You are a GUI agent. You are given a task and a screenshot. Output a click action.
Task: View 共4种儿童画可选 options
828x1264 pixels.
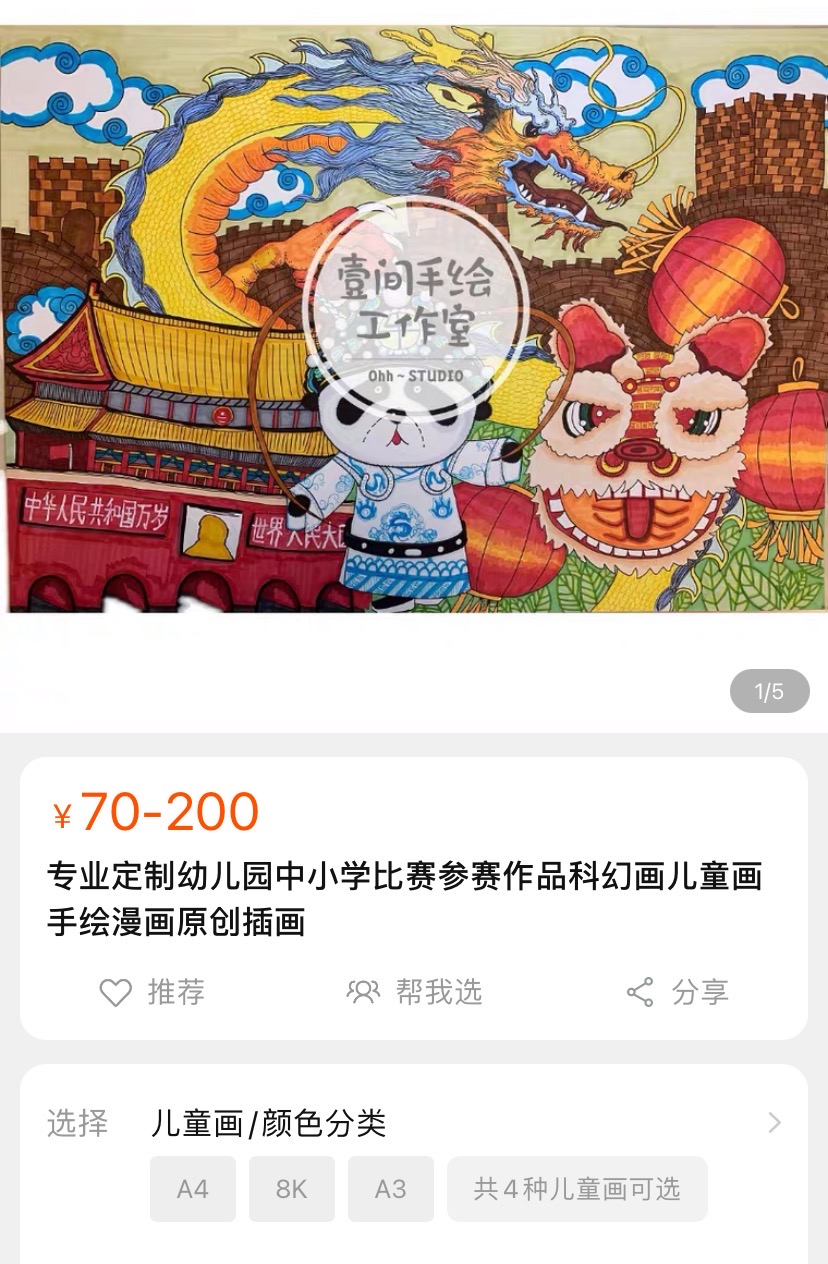[x=577, y=1189]
